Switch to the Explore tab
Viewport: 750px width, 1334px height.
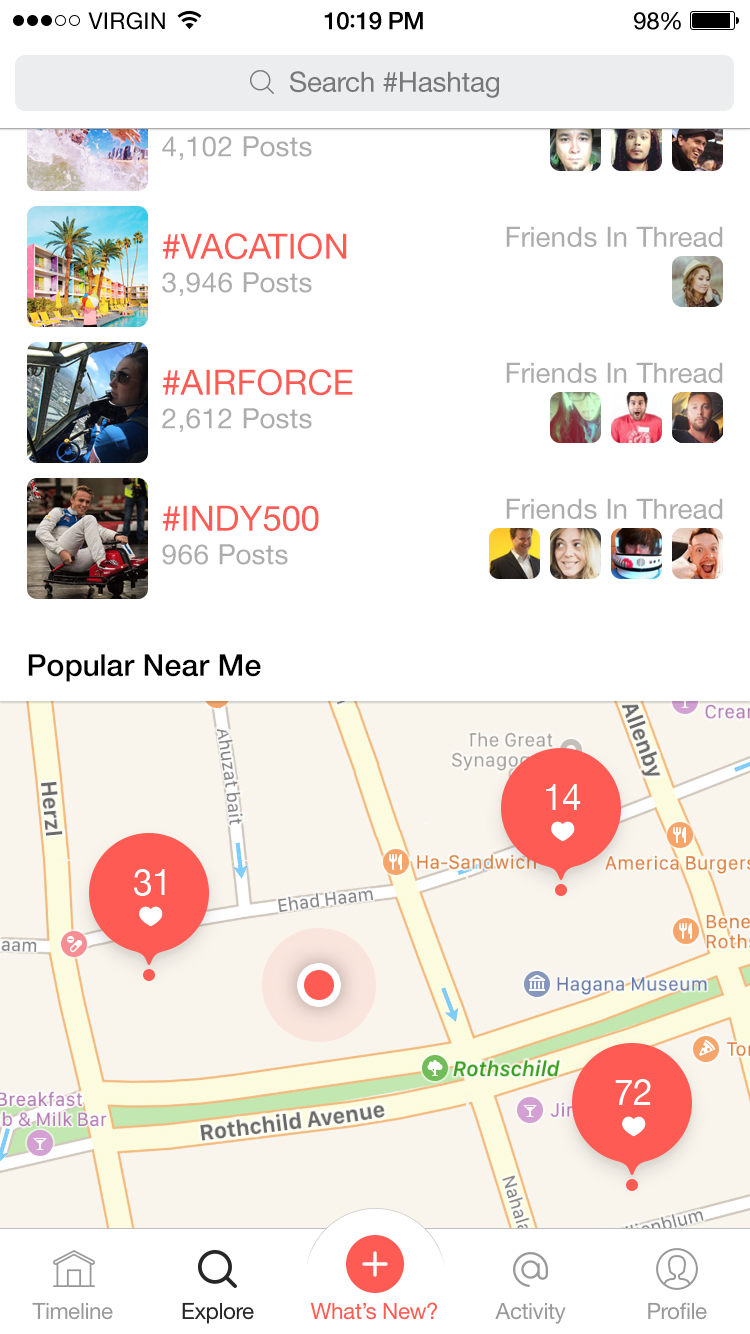tap(217, 1284)
